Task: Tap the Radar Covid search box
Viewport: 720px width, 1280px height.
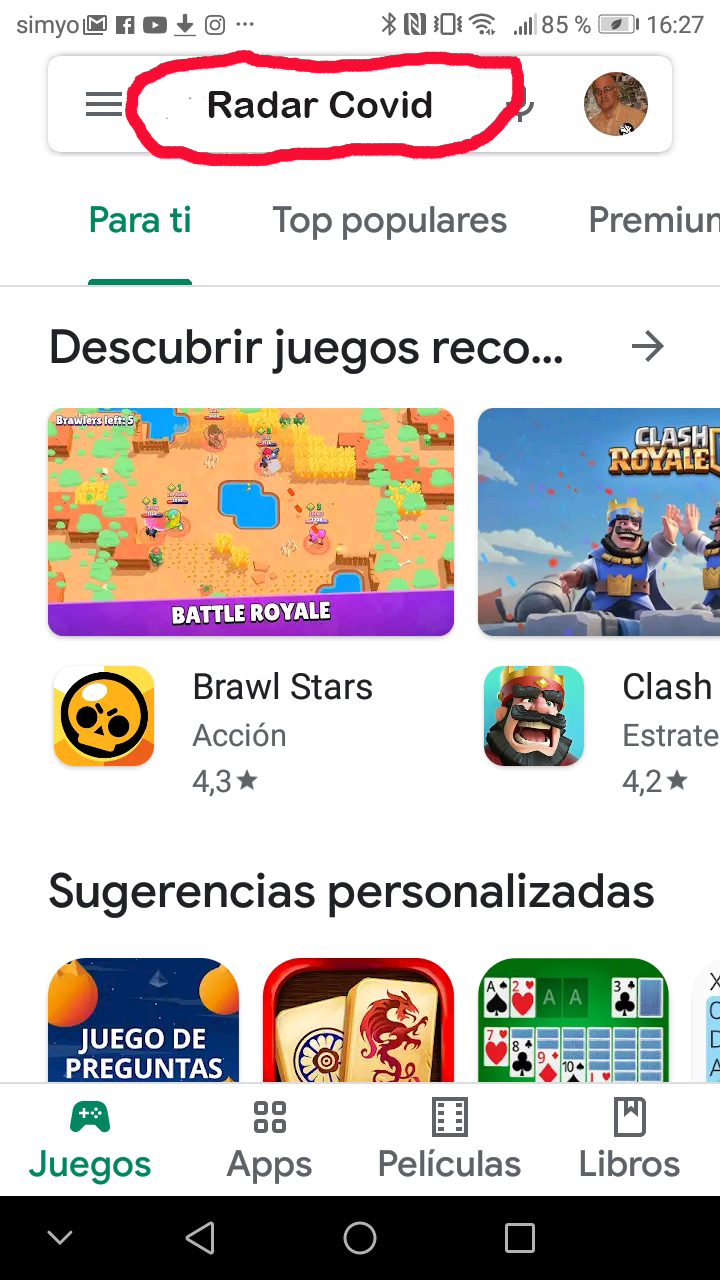Action: [320, 105]
